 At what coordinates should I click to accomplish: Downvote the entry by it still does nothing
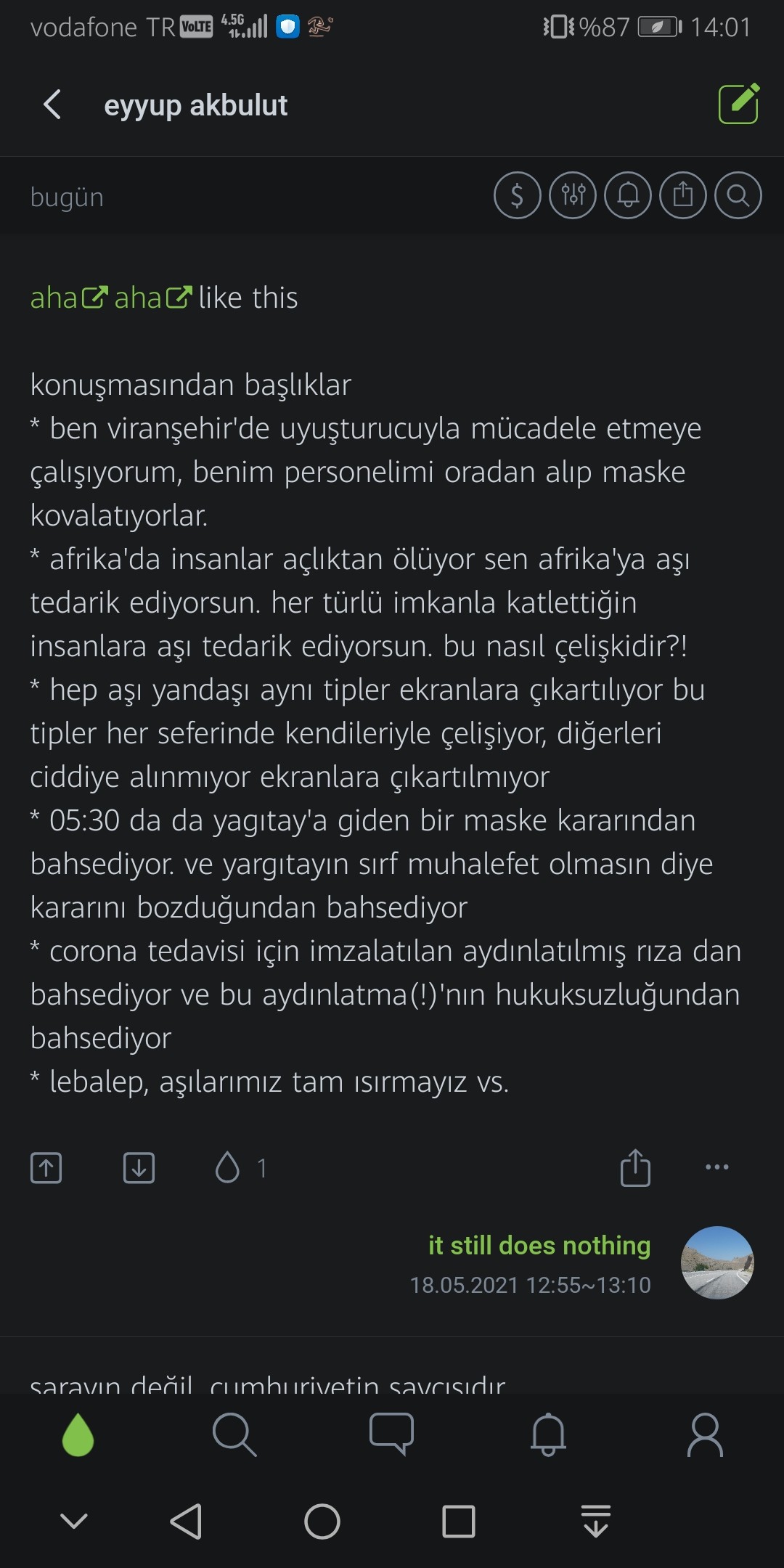click(139, 1168)
